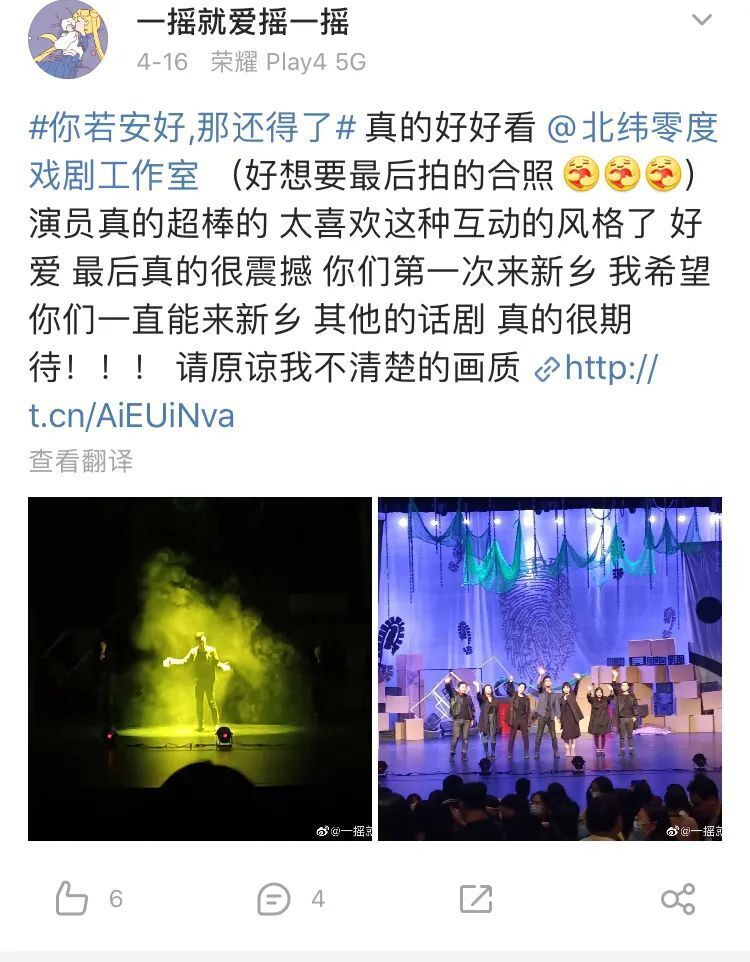View the cast curtain call photo
The width and height of the screenshot is (750, 962).
pos(549,668)
